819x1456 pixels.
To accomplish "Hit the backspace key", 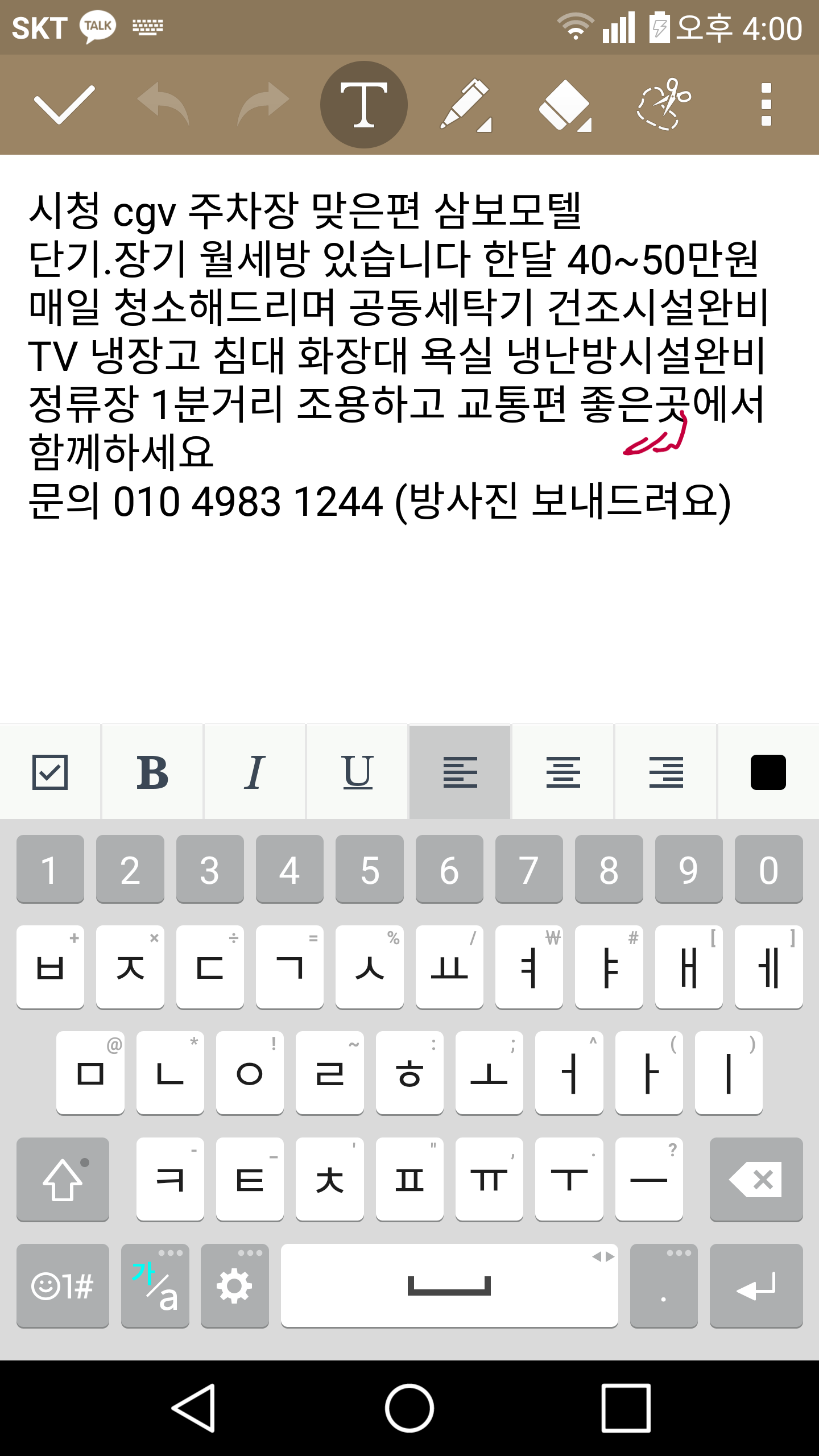I will click(756, 1179).
